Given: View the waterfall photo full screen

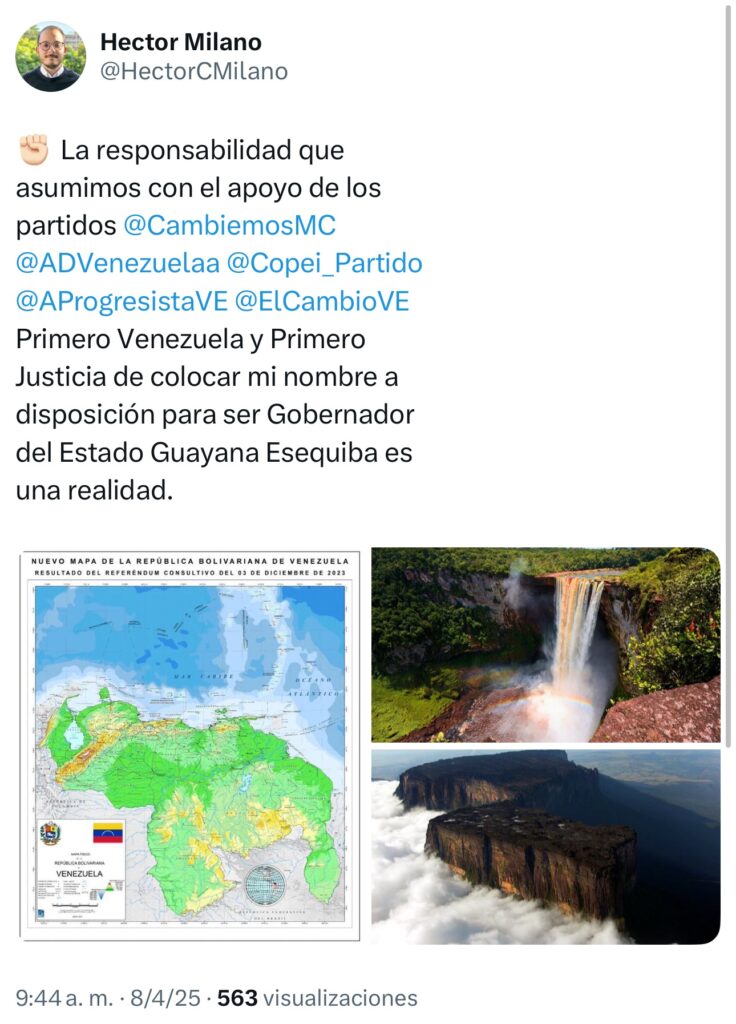Looking at the screenshot, I should pyautogui.click(x=545, y=644).
